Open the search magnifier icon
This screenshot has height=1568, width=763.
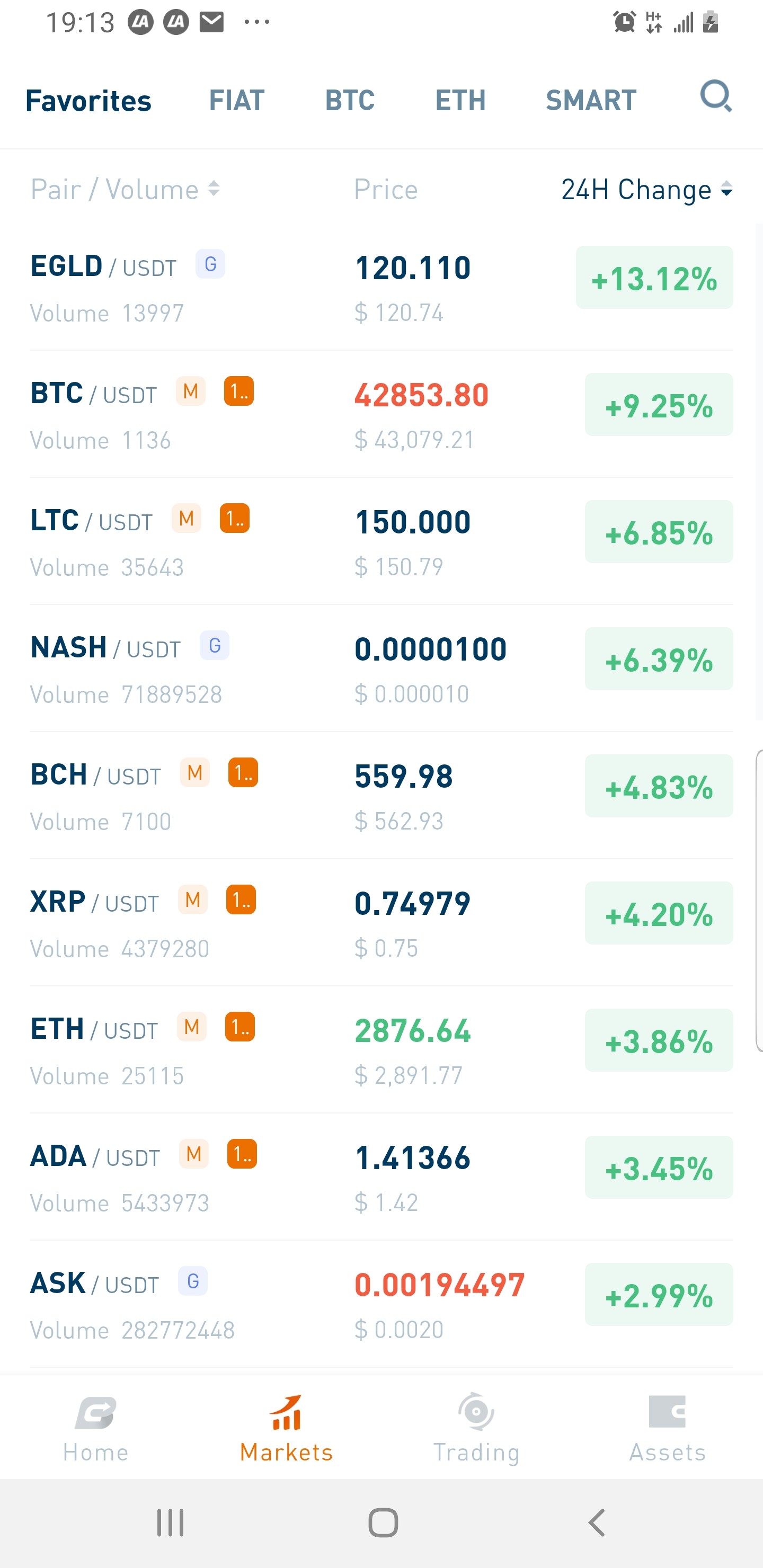[715, 97]
